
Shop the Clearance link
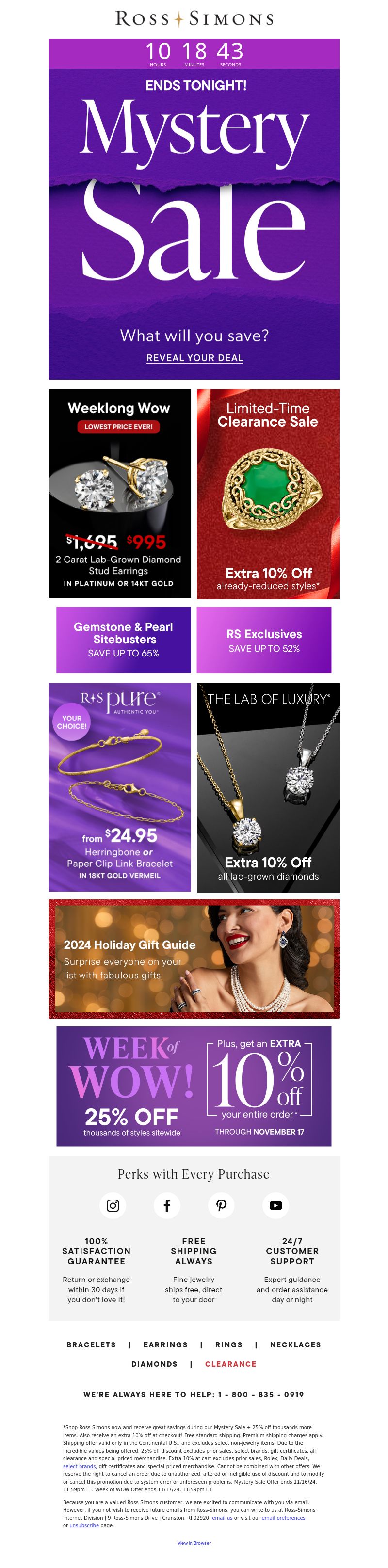click(x=230, y=1364)
